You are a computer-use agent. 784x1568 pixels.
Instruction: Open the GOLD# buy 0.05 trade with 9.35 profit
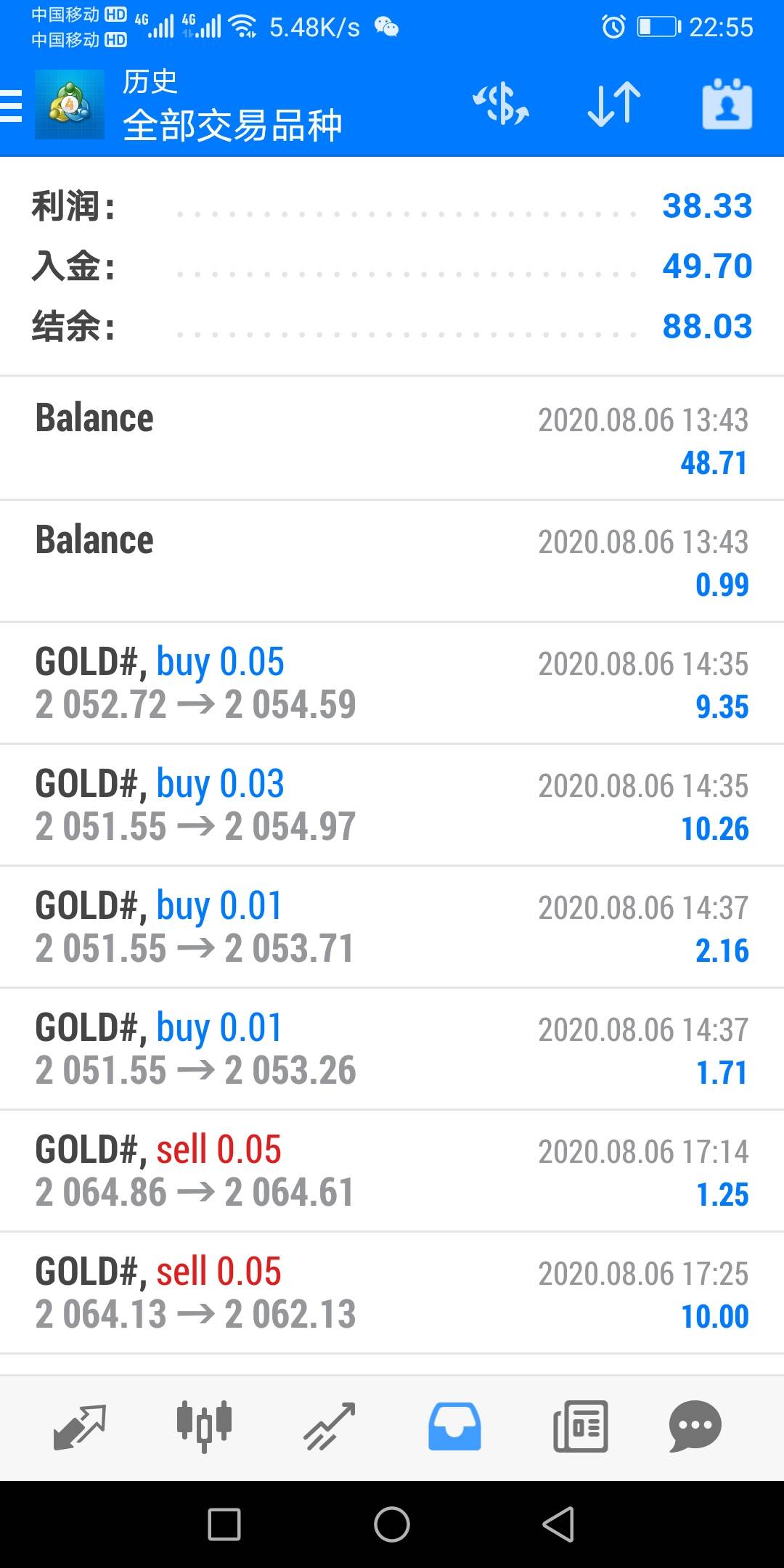[392, 683]
